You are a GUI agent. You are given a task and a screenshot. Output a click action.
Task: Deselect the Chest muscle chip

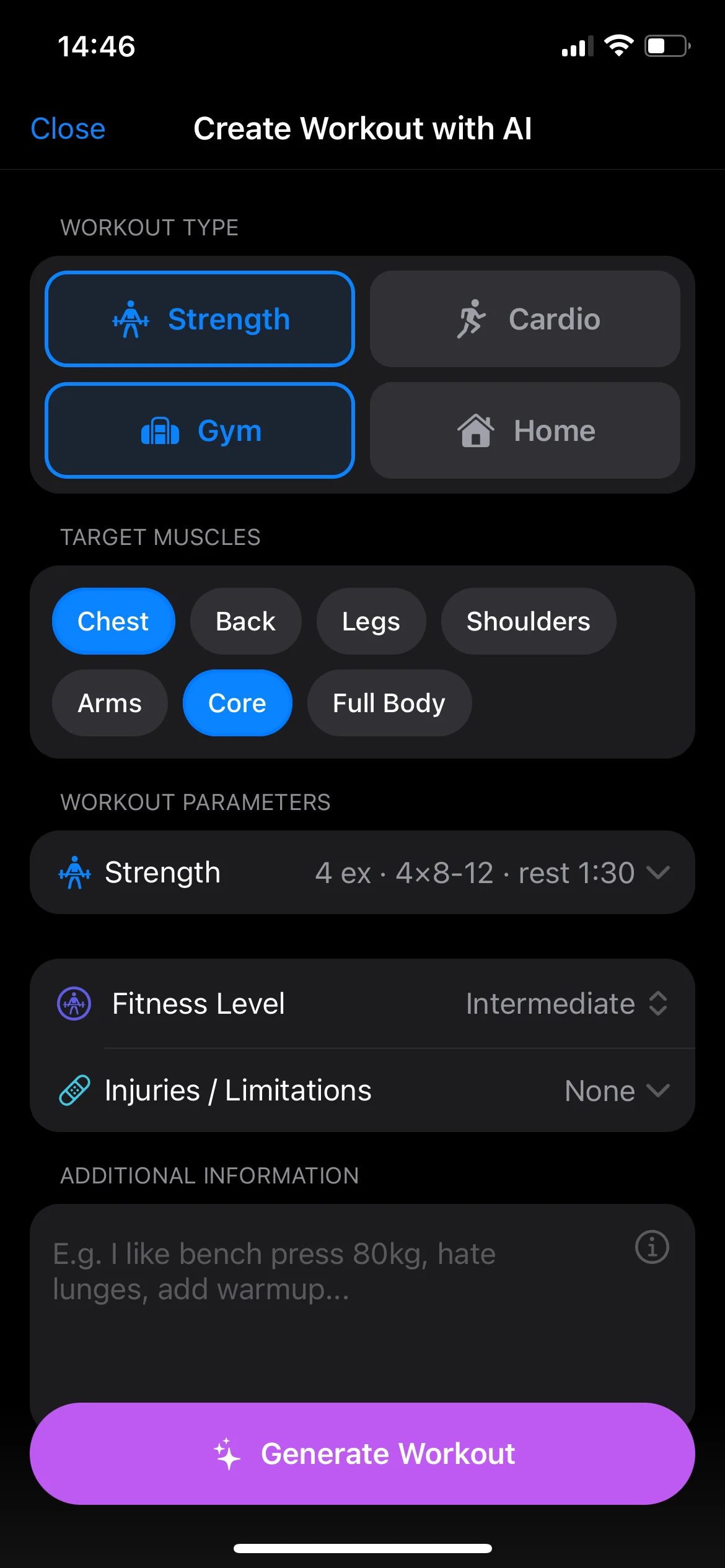pos(113,621)
